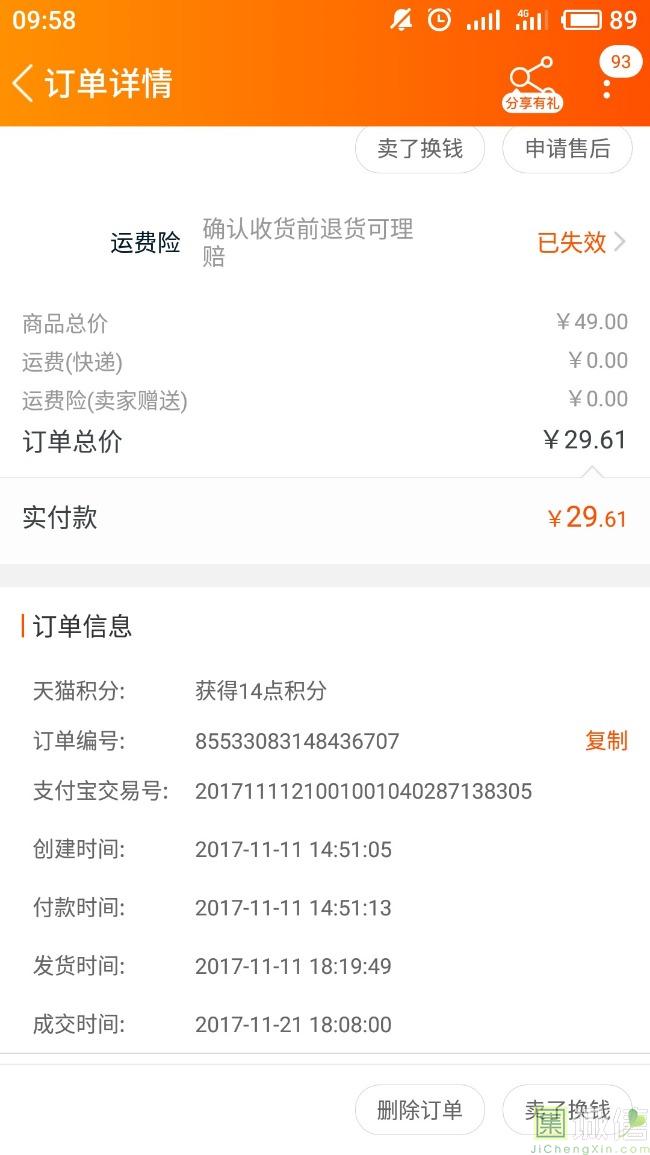Tap 卖了换钱 button beside 申请售后
This screenshot has width=650, height=1155.
pyautogui.click(x=420, y=149)
